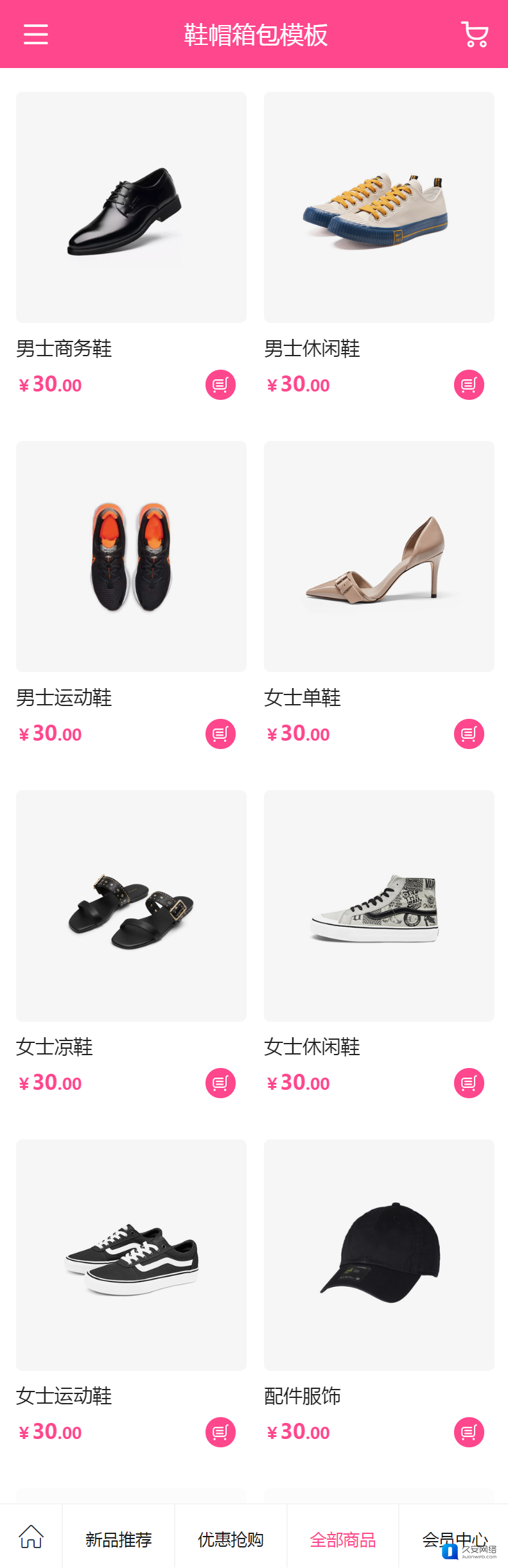Image resolution: width=508 pixels, height=1568 pixels.
Task: Open the hamburger menu
Action: [x=36, y=34]
